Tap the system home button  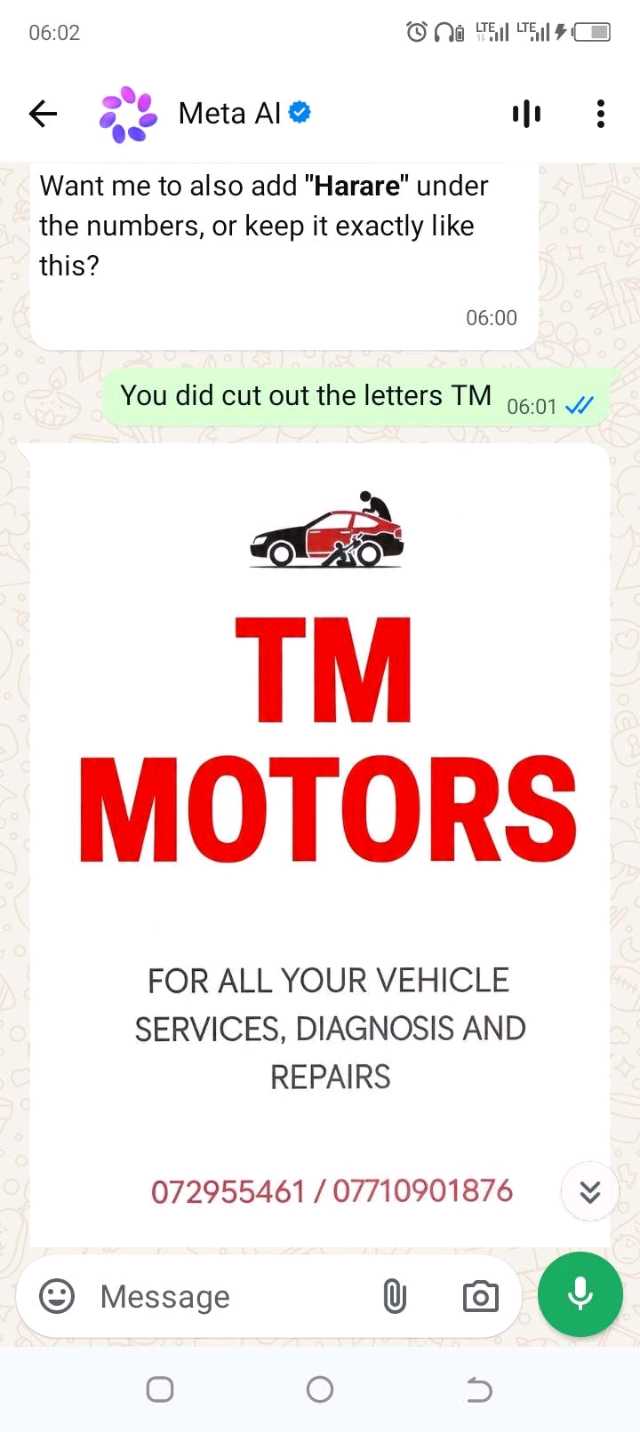pyautogui.click(x=320, y=1389)
